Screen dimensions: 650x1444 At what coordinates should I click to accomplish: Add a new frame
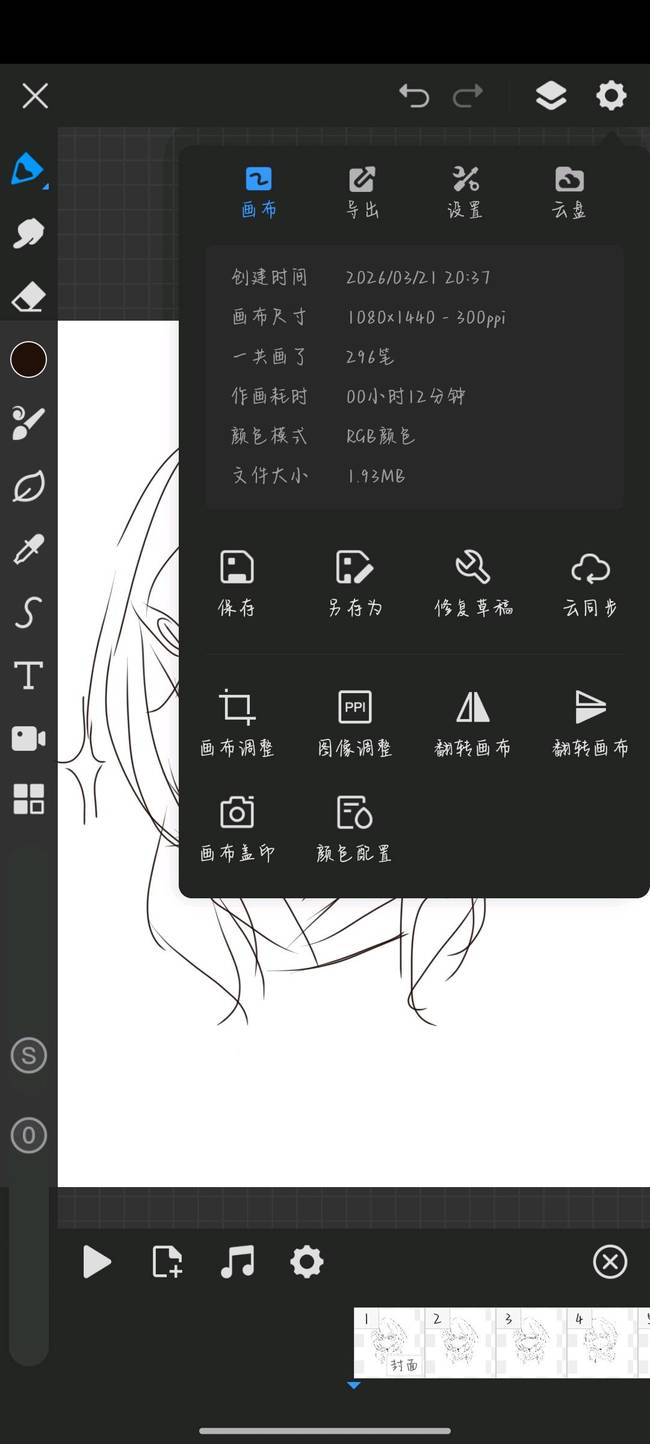167,1262
